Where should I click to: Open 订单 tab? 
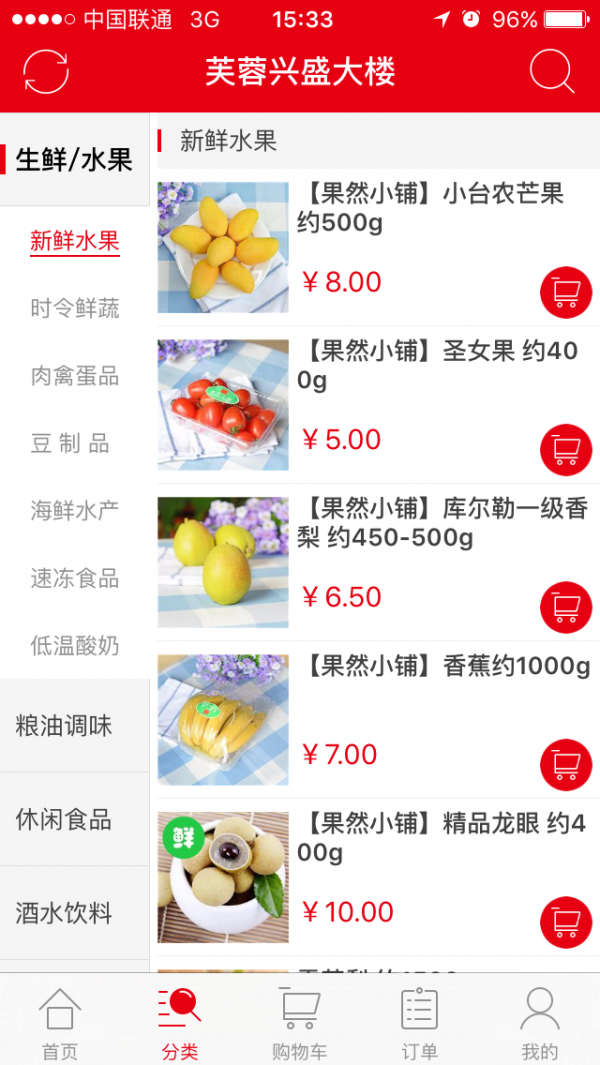420,1022
